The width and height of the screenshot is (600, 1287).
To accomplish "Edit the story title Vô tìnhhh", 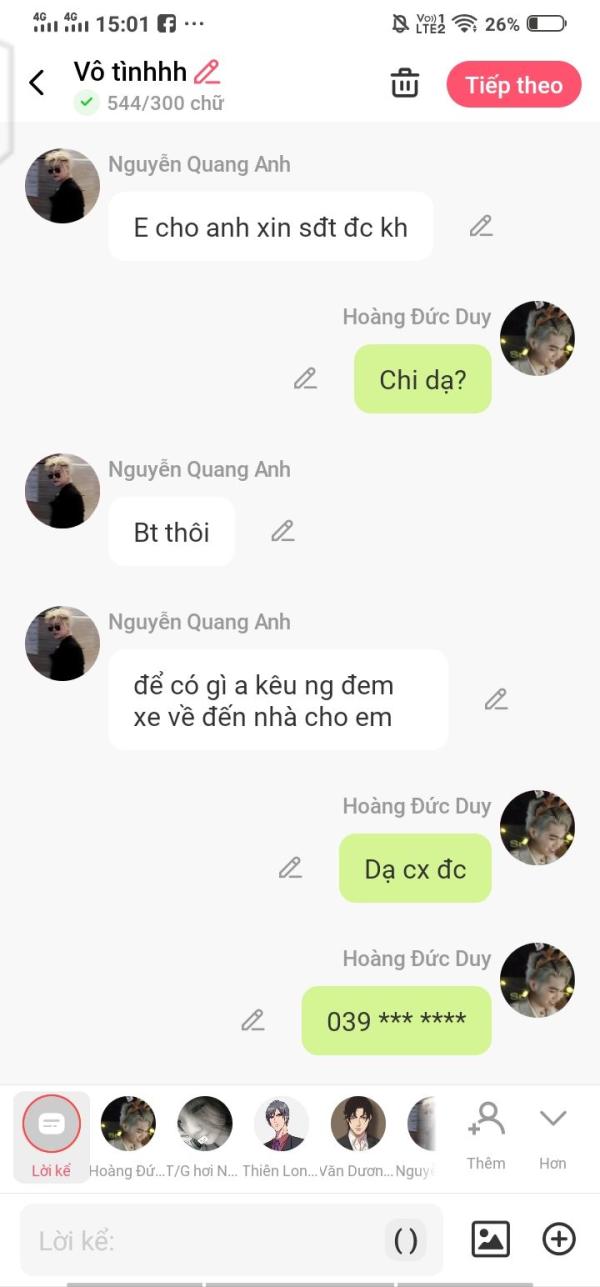I will [207, 72].
